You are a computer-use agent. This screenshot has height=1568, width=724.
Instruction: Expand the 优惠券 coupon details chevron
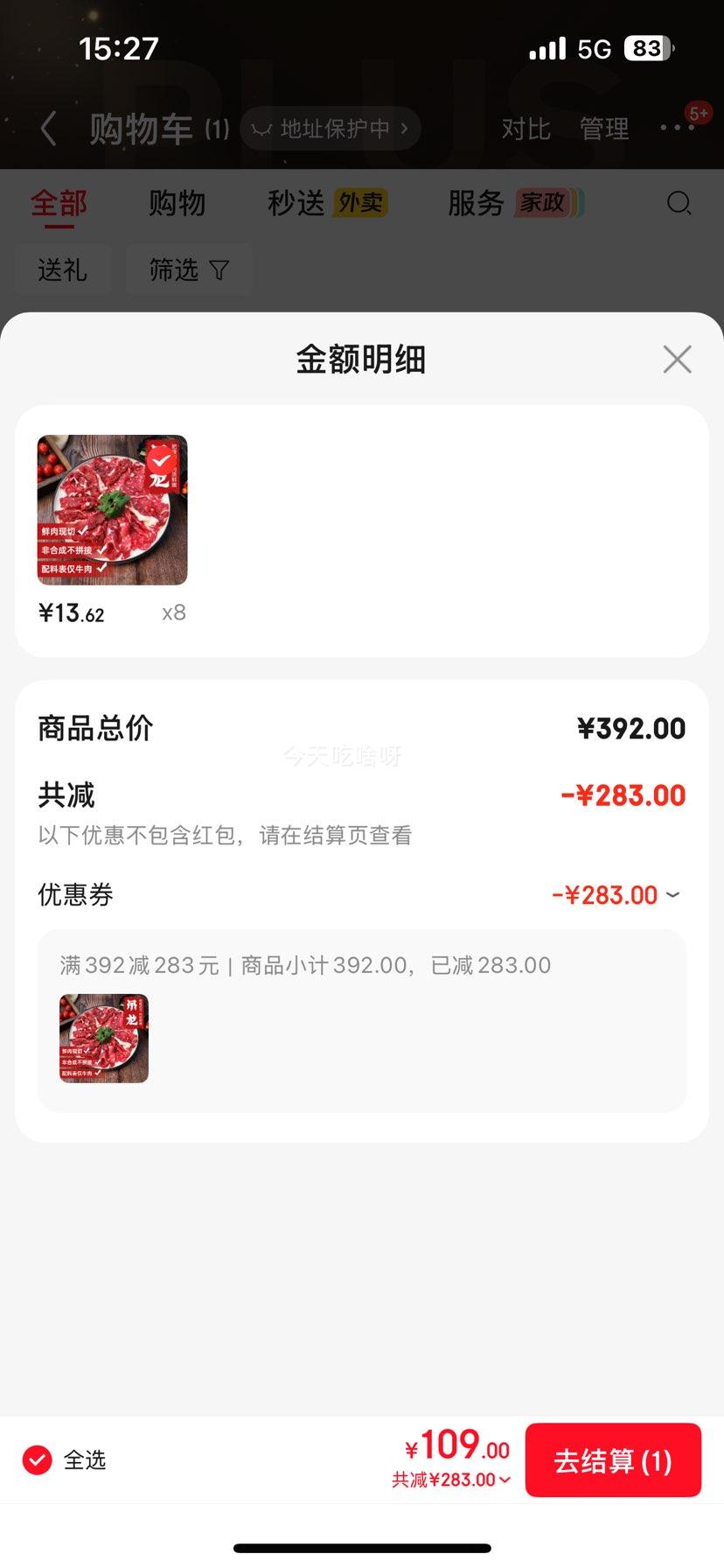coord(672,894)
